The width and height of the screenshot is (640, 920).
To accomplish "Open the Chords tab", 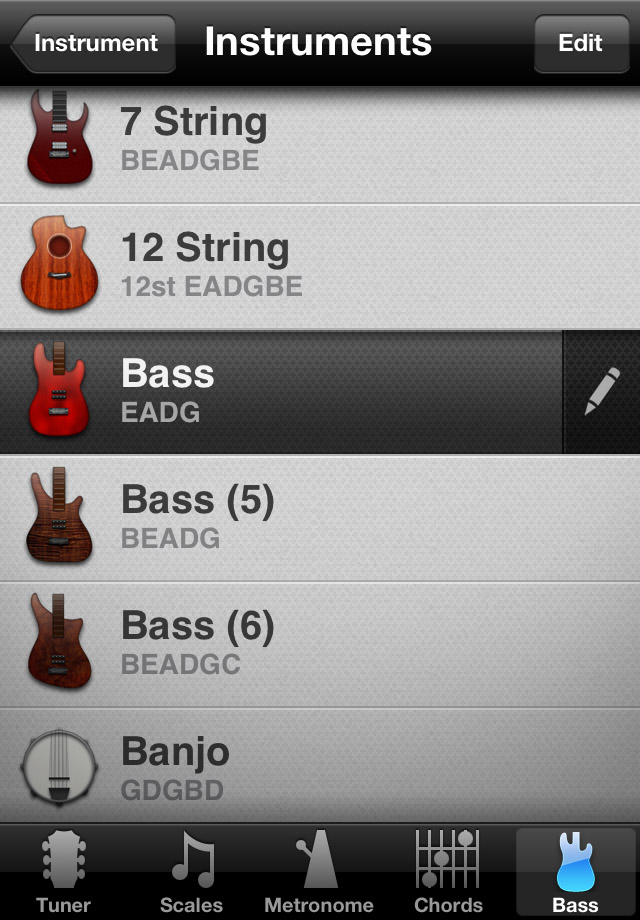I will [x=447, y=872].
